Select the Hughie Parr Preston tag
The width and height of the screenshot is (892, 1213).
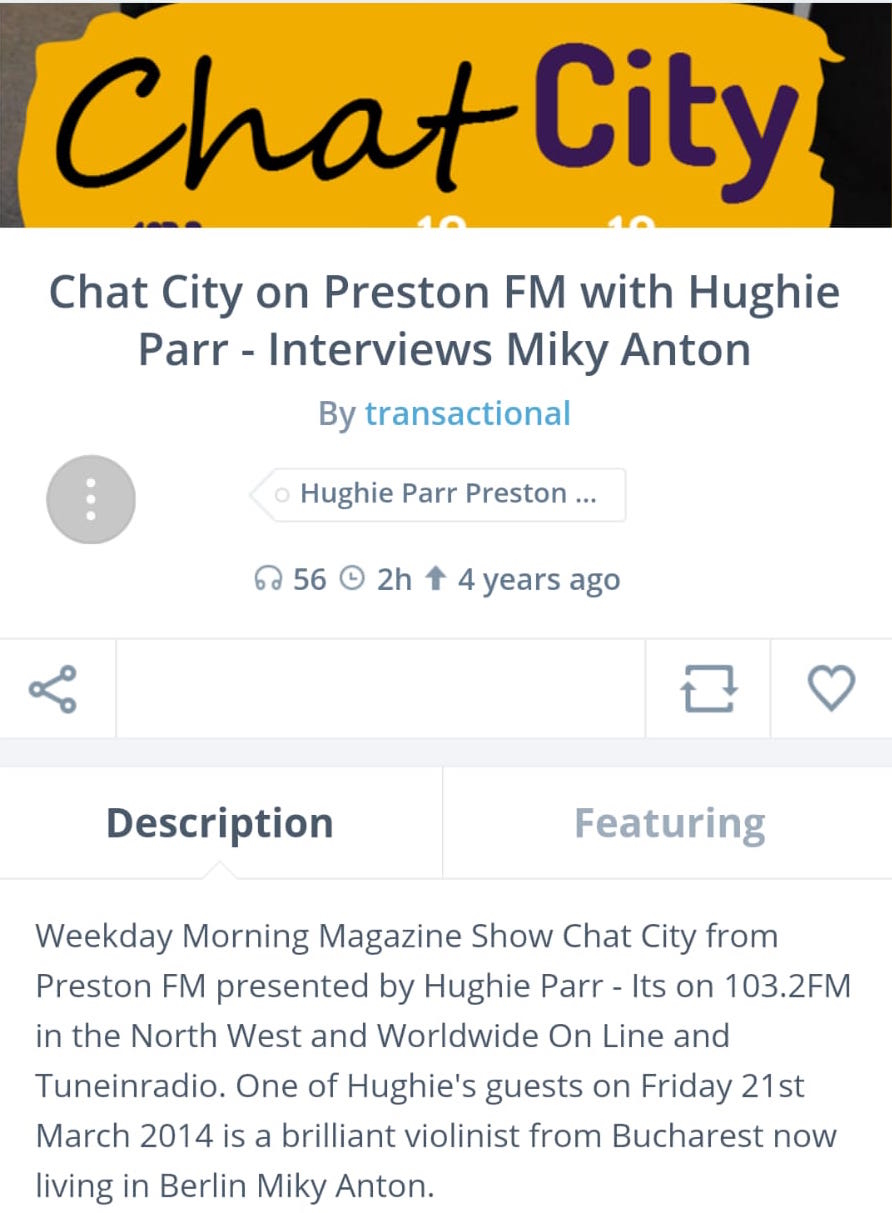439,494
